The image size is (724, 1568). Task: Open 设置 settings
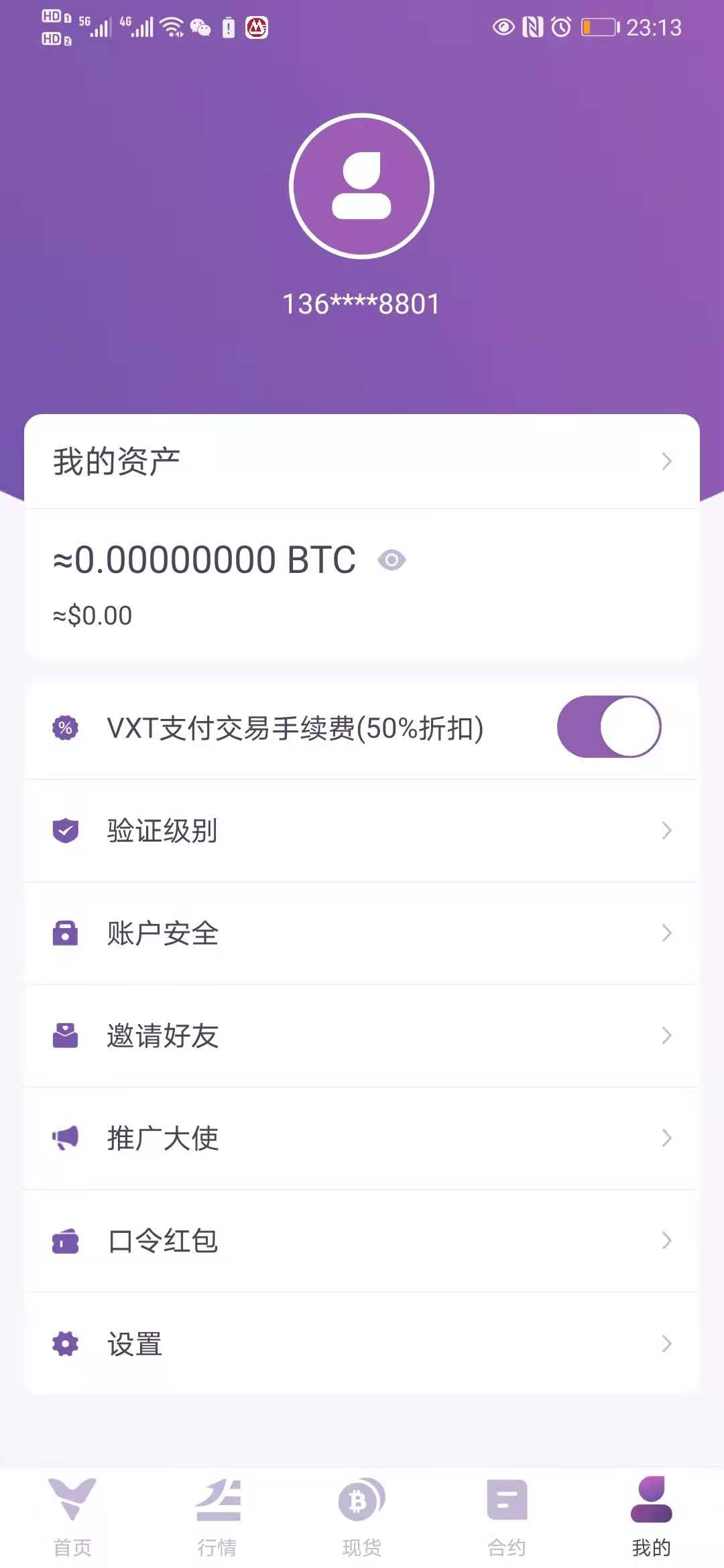pyautogui.click(x=362, y=1344)
